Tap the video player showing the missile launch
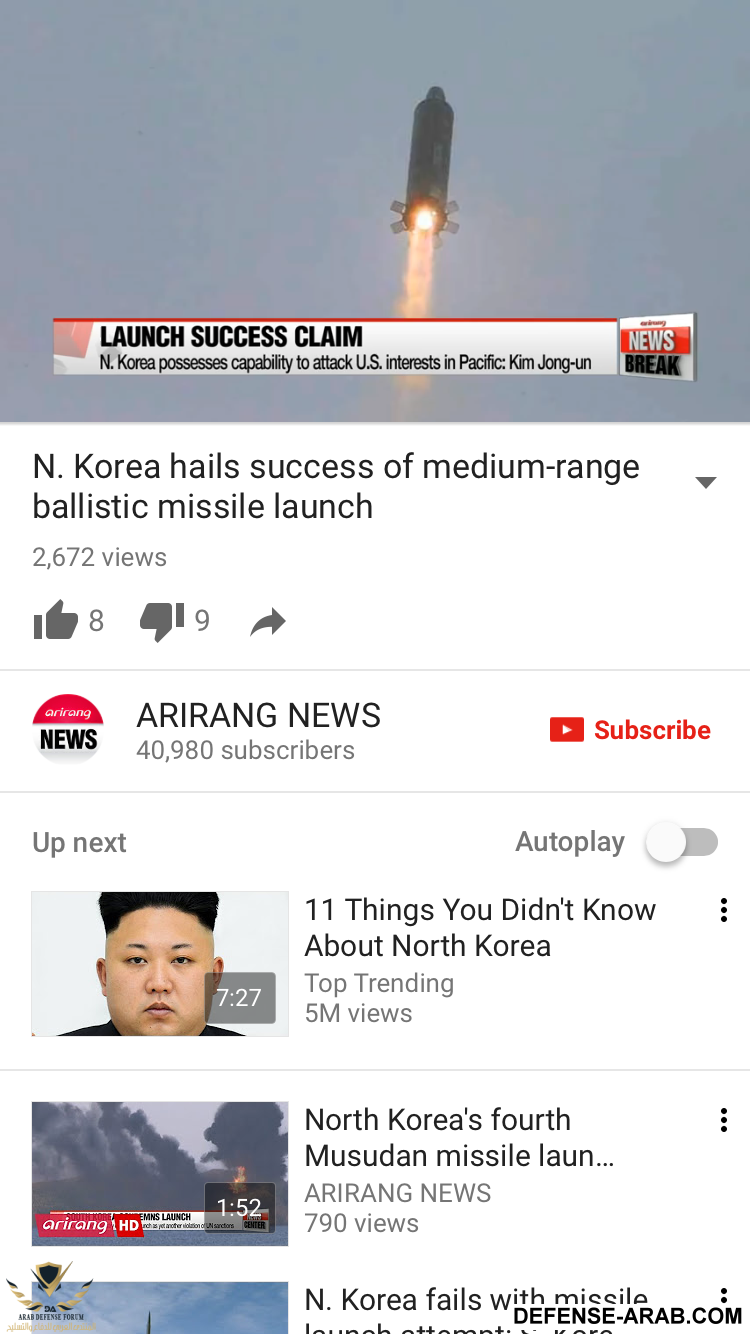This screenshot has width=750, height=1334. click(x=375, y=210)
